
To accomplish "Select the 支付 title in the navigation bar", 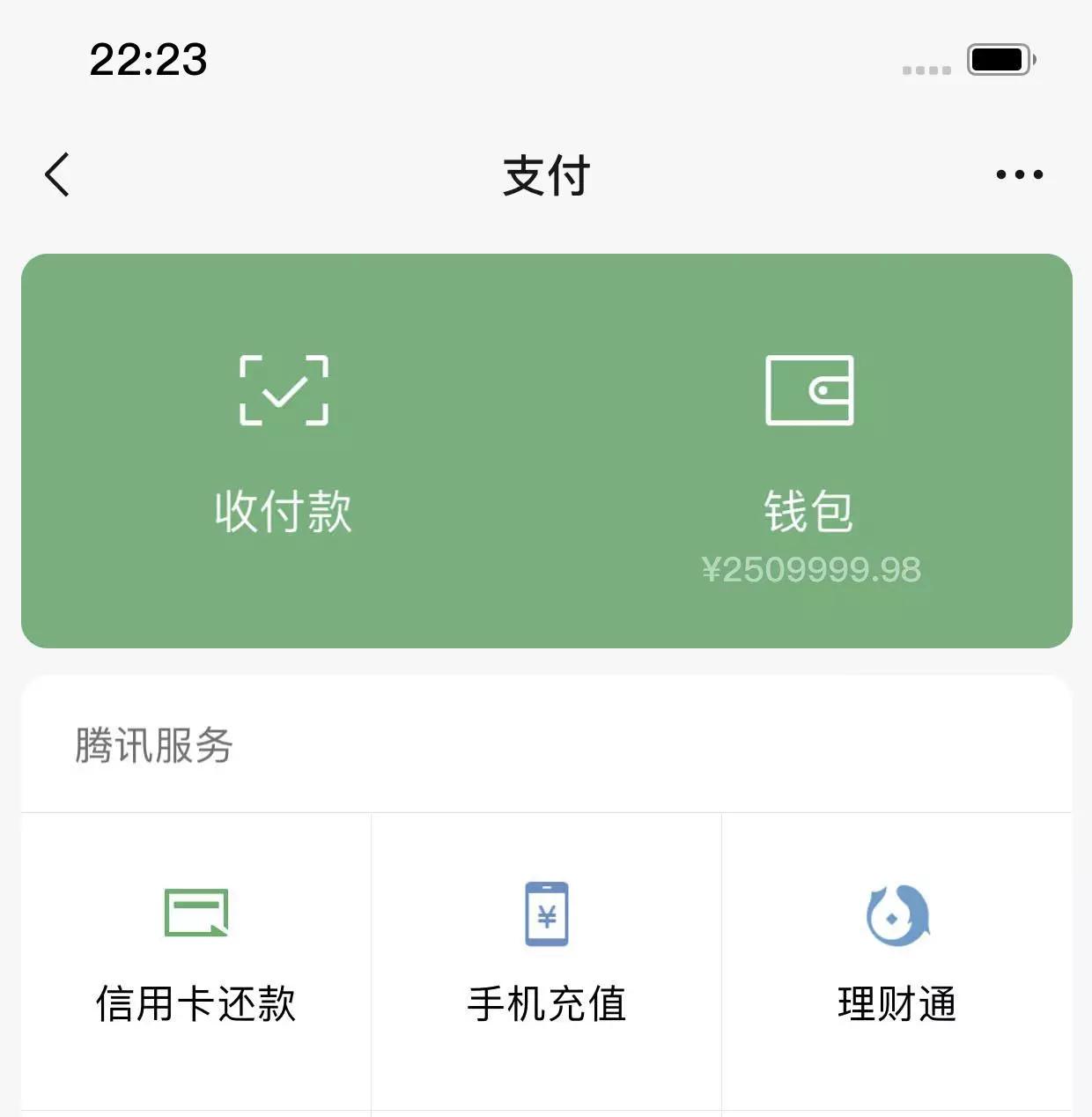I will 546,176.
